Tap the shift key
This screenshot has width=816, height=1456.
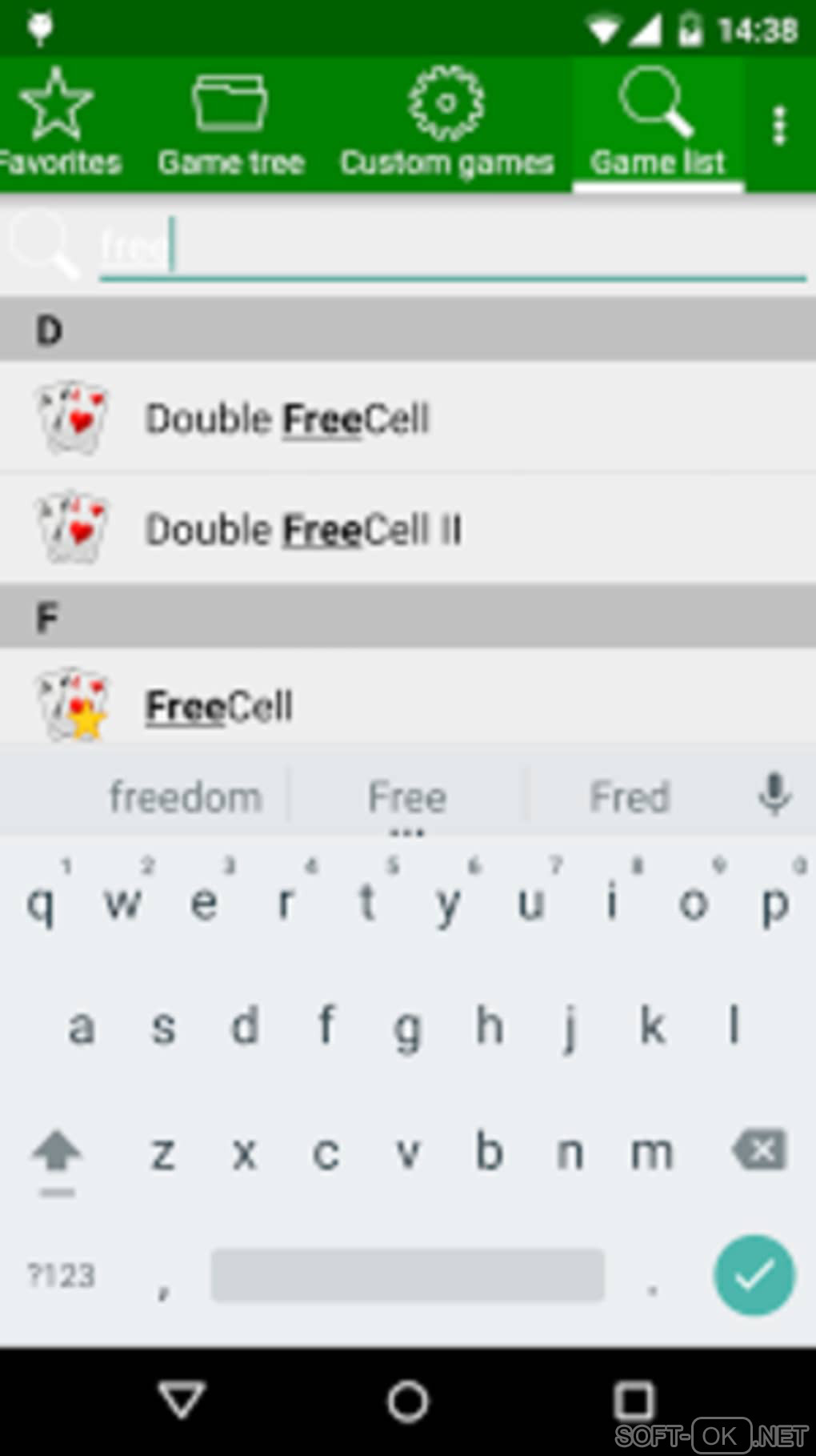click(x=56, y=1154)
